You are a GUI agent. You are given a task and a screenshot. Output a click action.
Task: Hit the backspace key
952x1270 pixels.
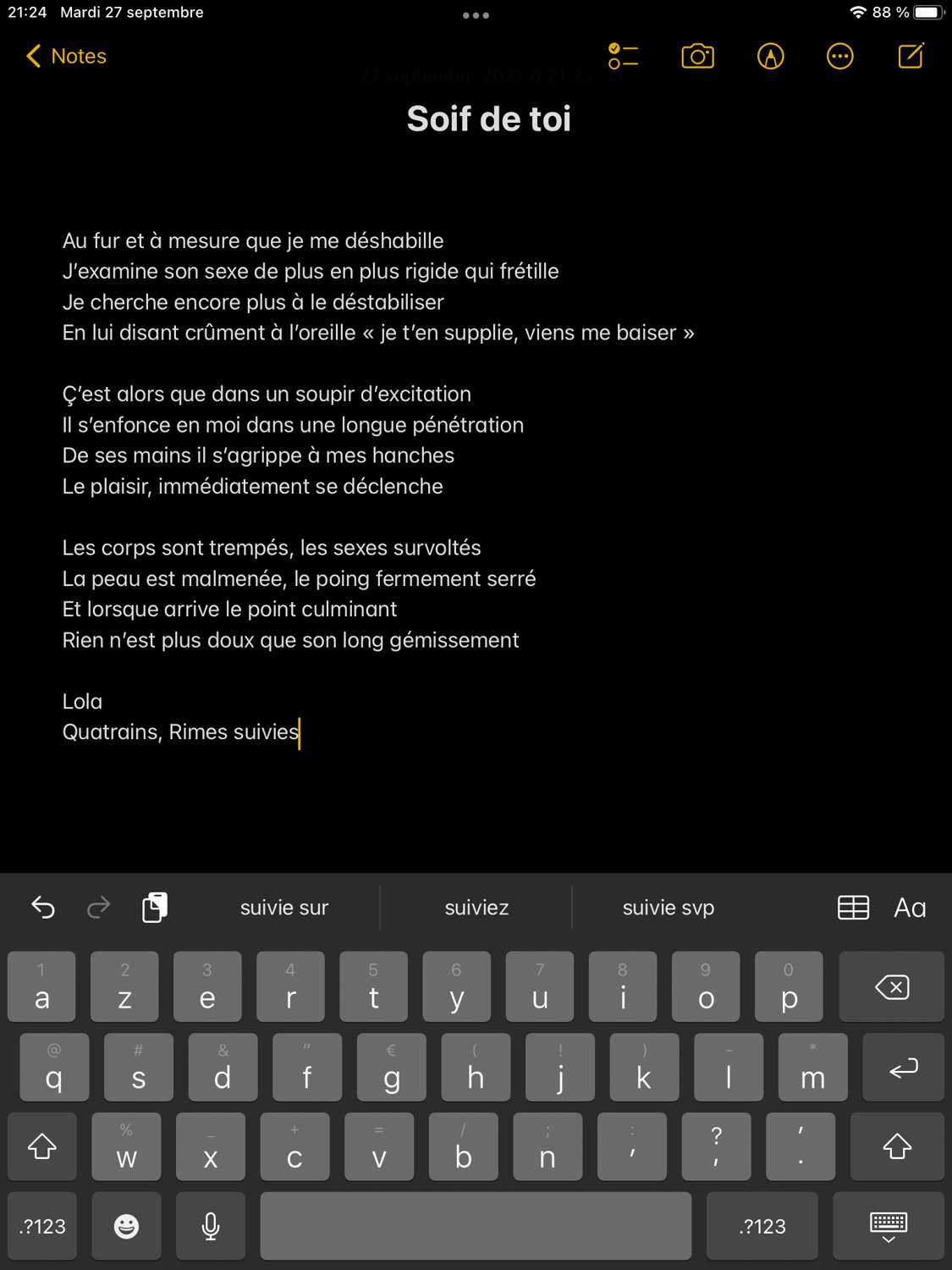[x=891, y=987]
